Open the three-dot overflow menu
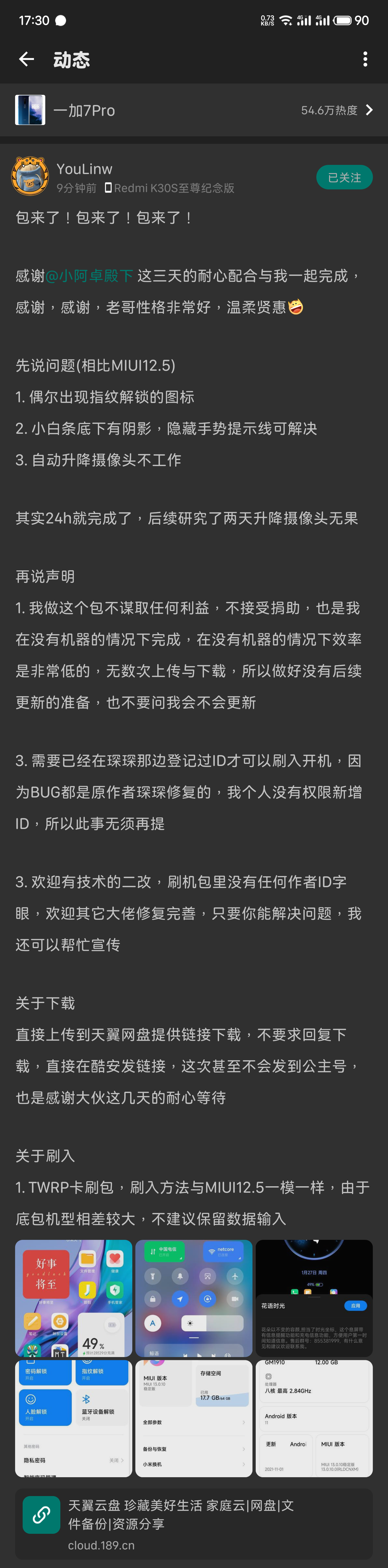 365,59
